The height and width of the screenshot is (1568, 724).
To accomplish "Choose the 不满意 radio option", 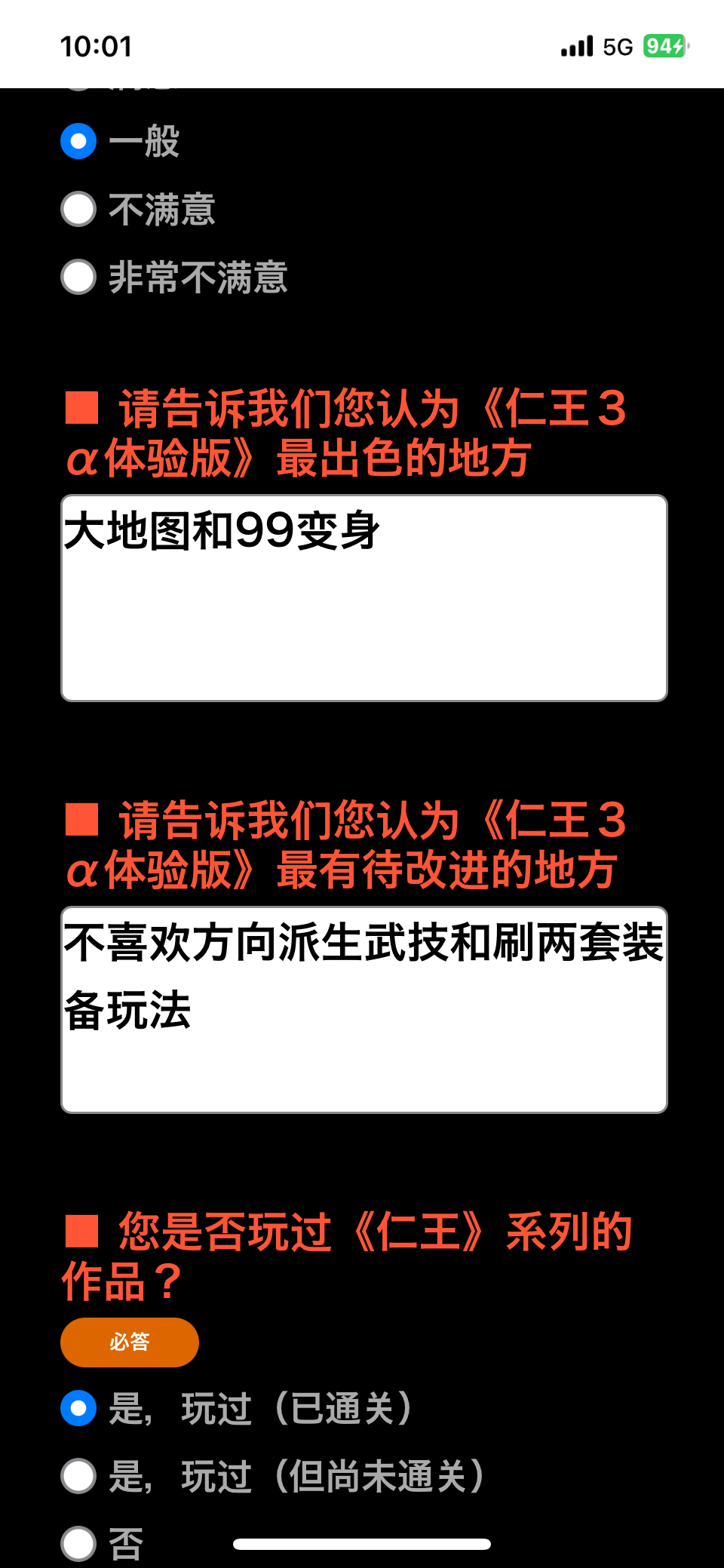I will click(78, 210).
